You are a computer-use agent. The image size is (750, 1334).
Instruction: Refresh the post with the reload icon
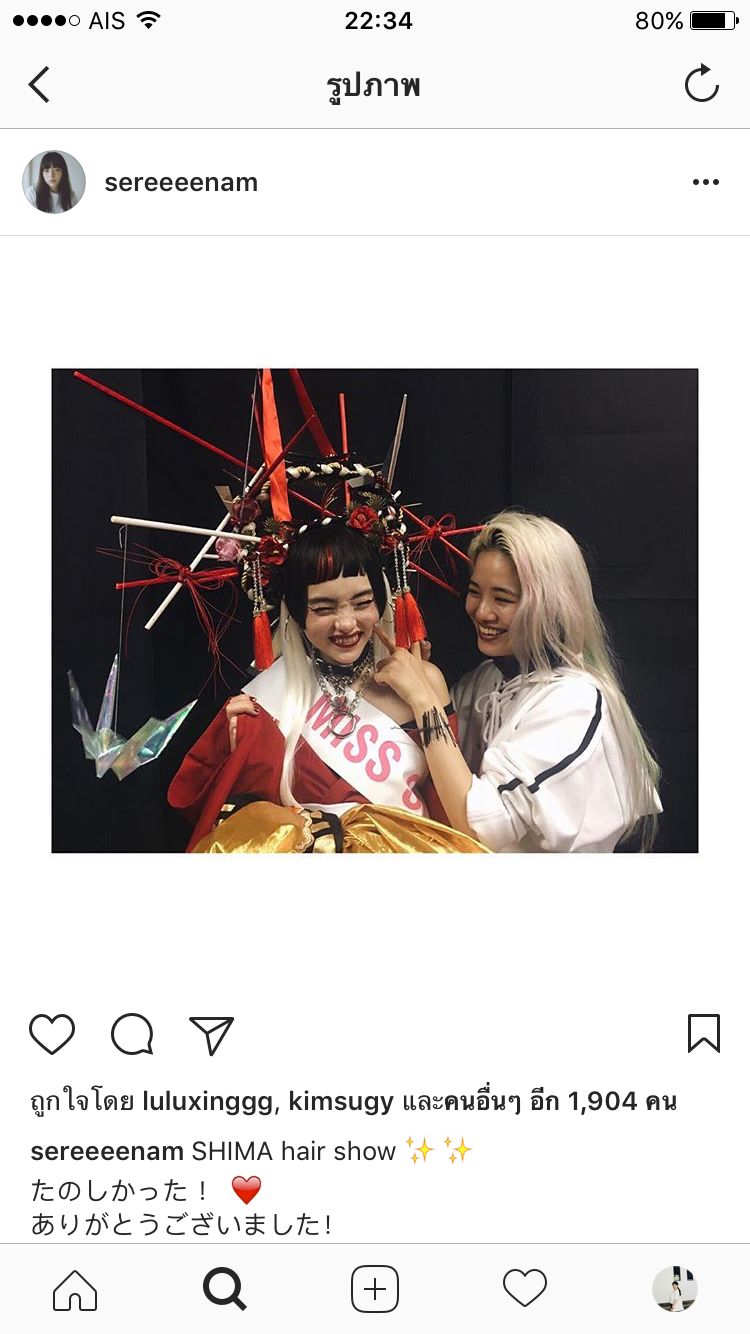click(x=701, y=84)
